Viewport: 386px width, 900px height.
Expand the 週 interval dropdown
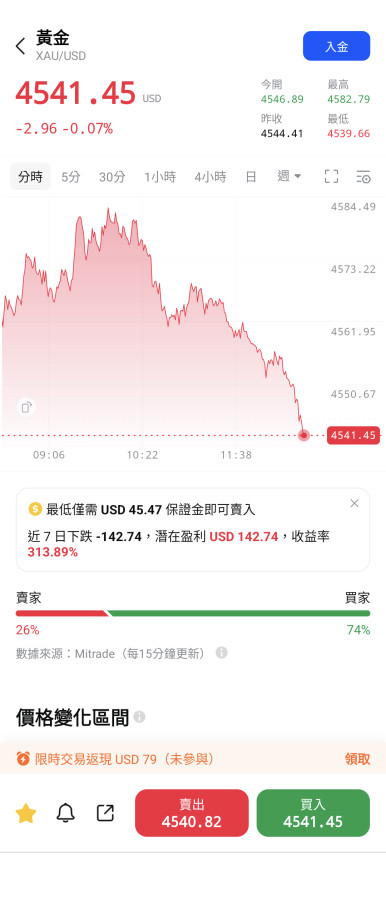(x=289, y=176)
